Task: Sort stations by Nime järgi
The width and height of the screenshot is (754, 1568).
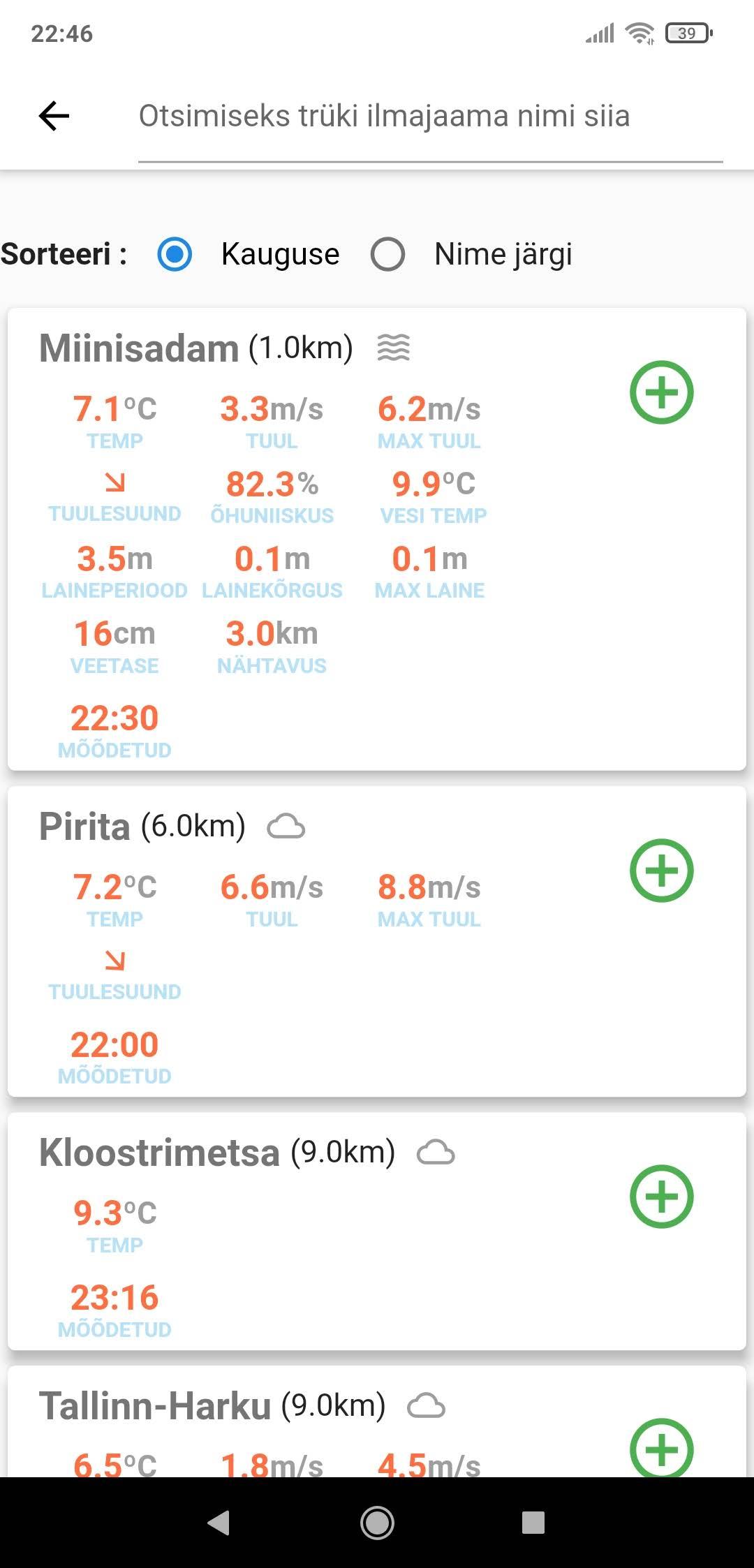Action: pos(388,254)
